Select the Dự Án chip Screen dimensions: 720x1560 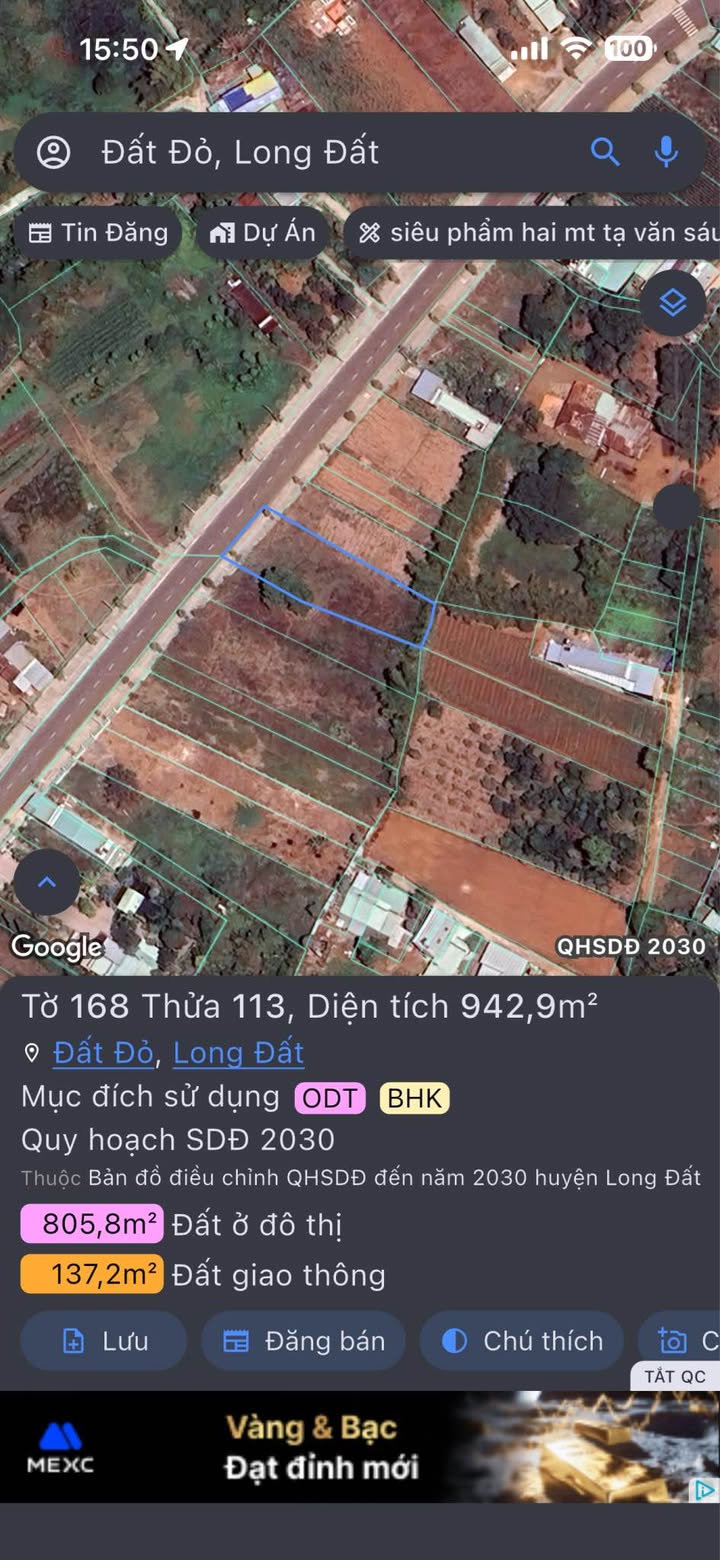[x=263, y=233]
